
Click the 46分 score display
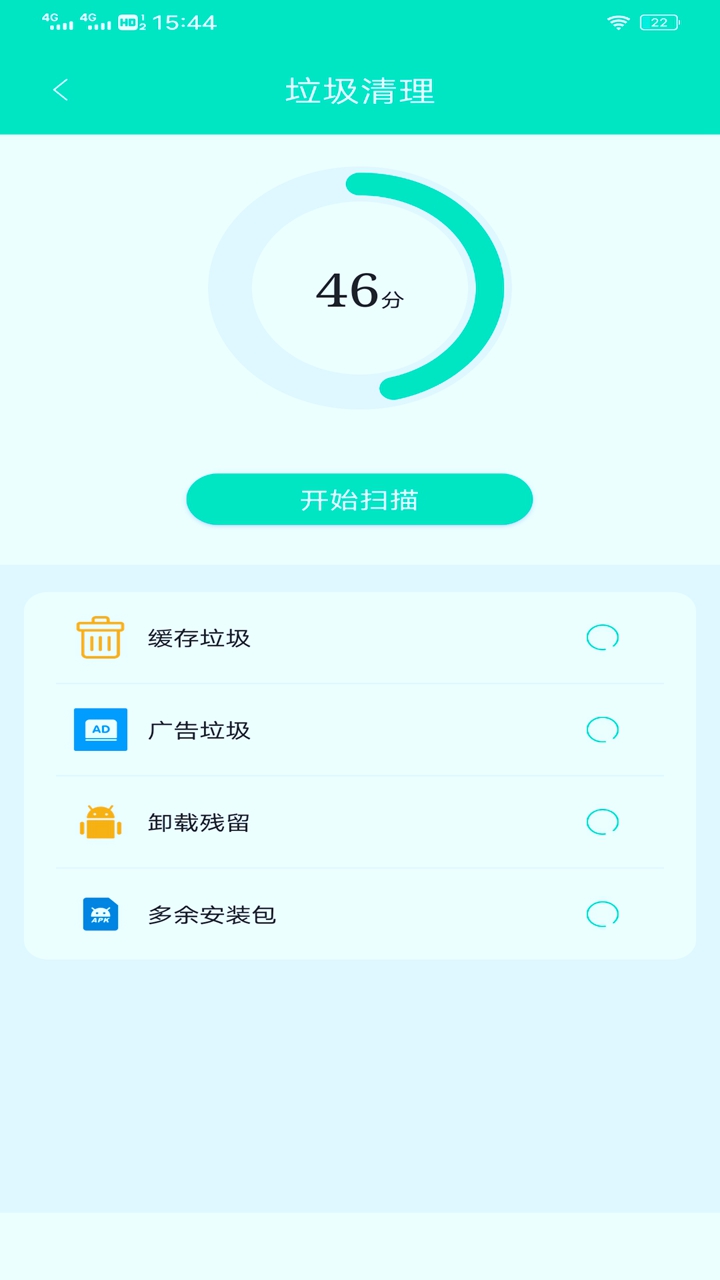point(358,290)
